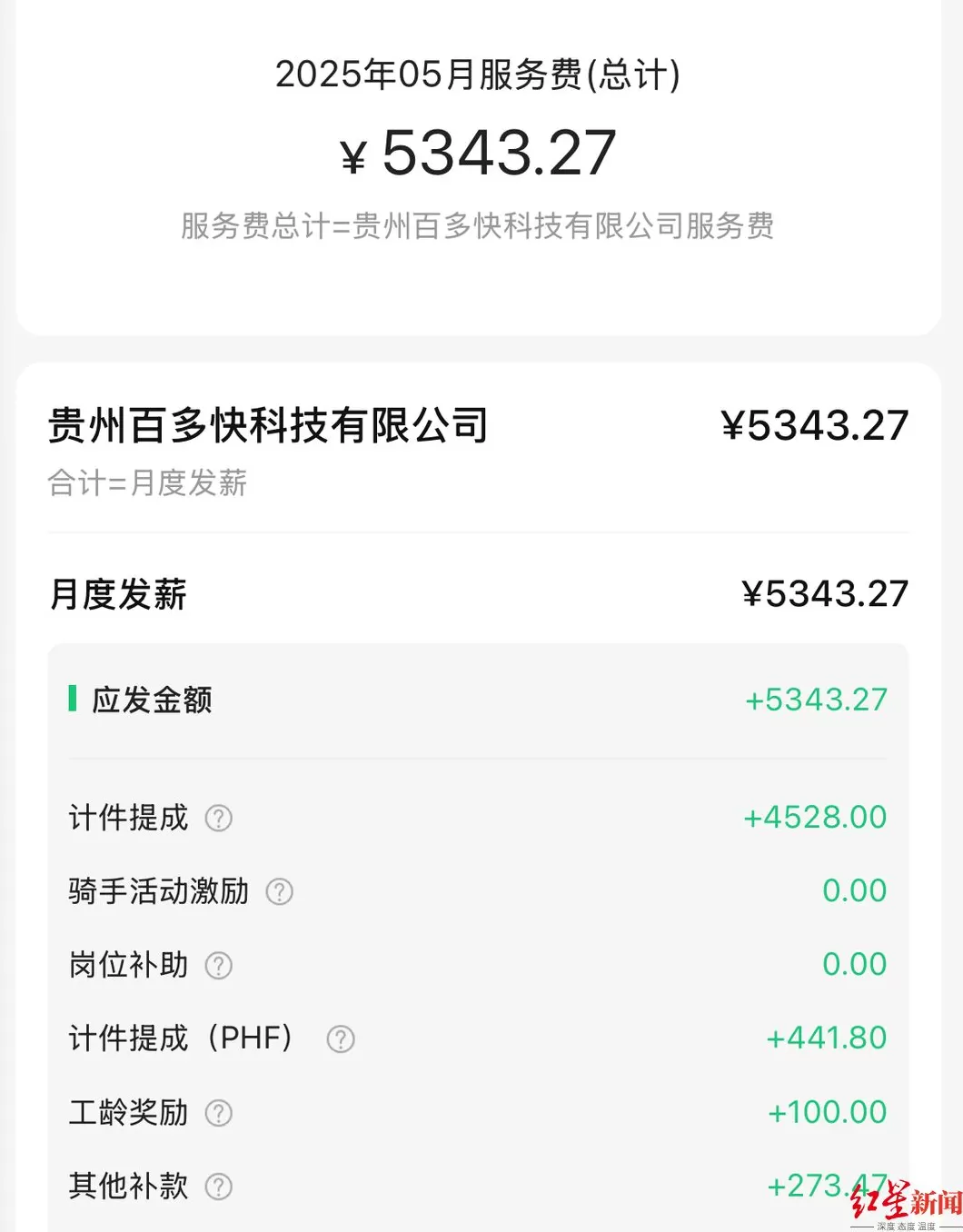Viewport: 963px width, 1232px height.
Task: Click the 其他补款 help question mark icon
Action: (218, 1187)
